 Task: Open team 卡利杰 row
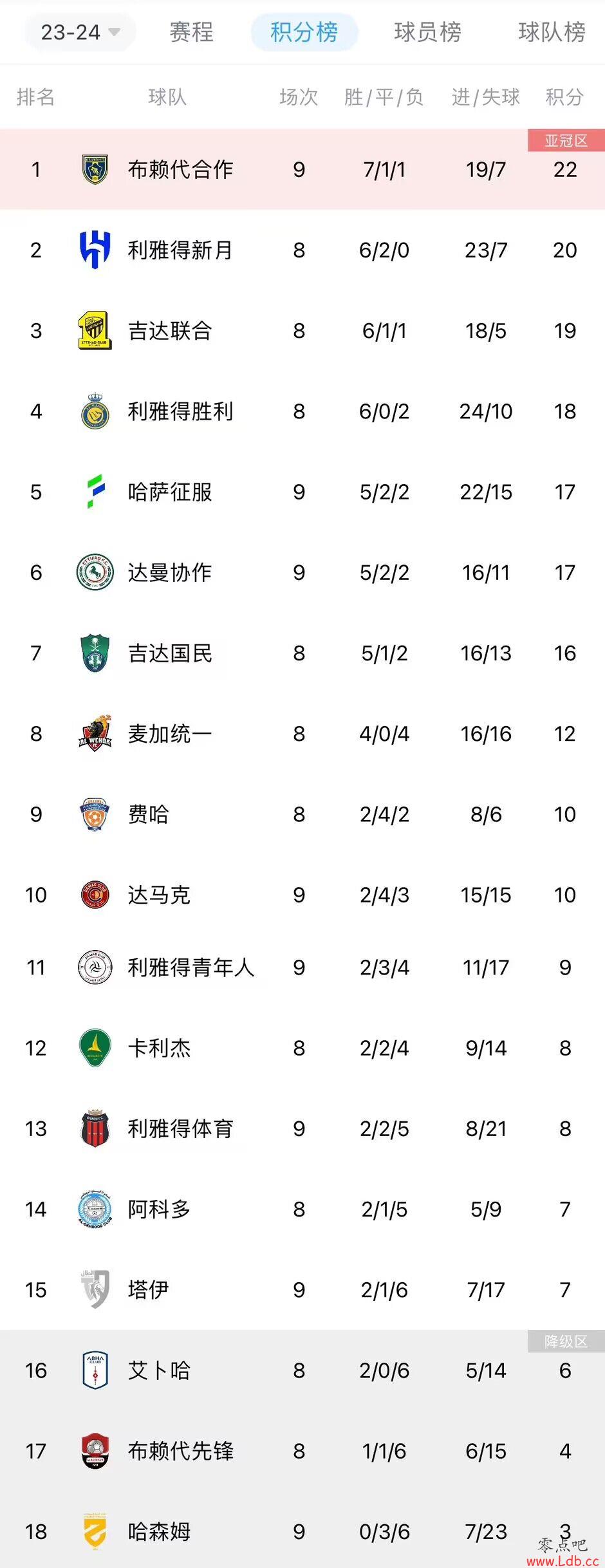coord(159,1048)
